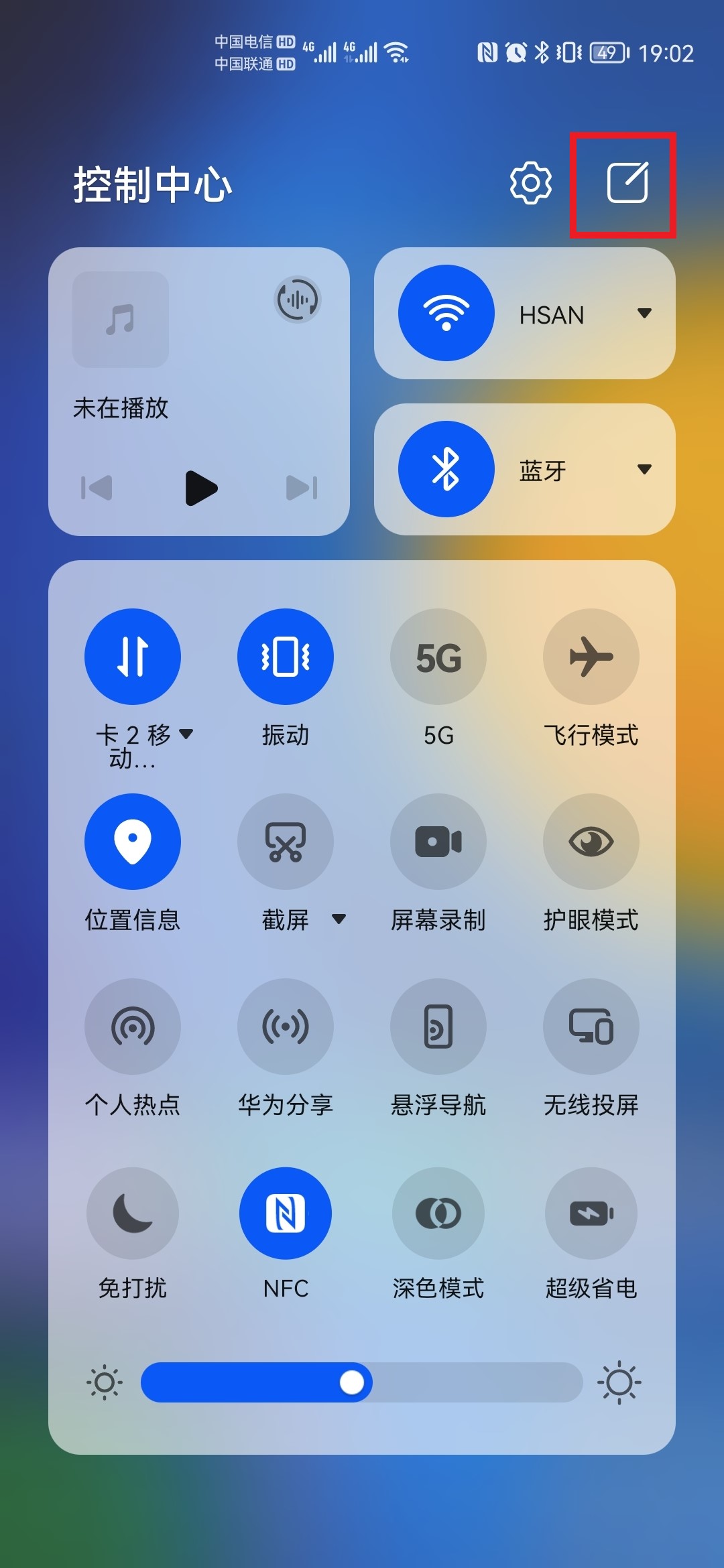Open settings gear in 控制中心 header
Image resolution: width=724 pixels, height=1568 pixels.
531,182
